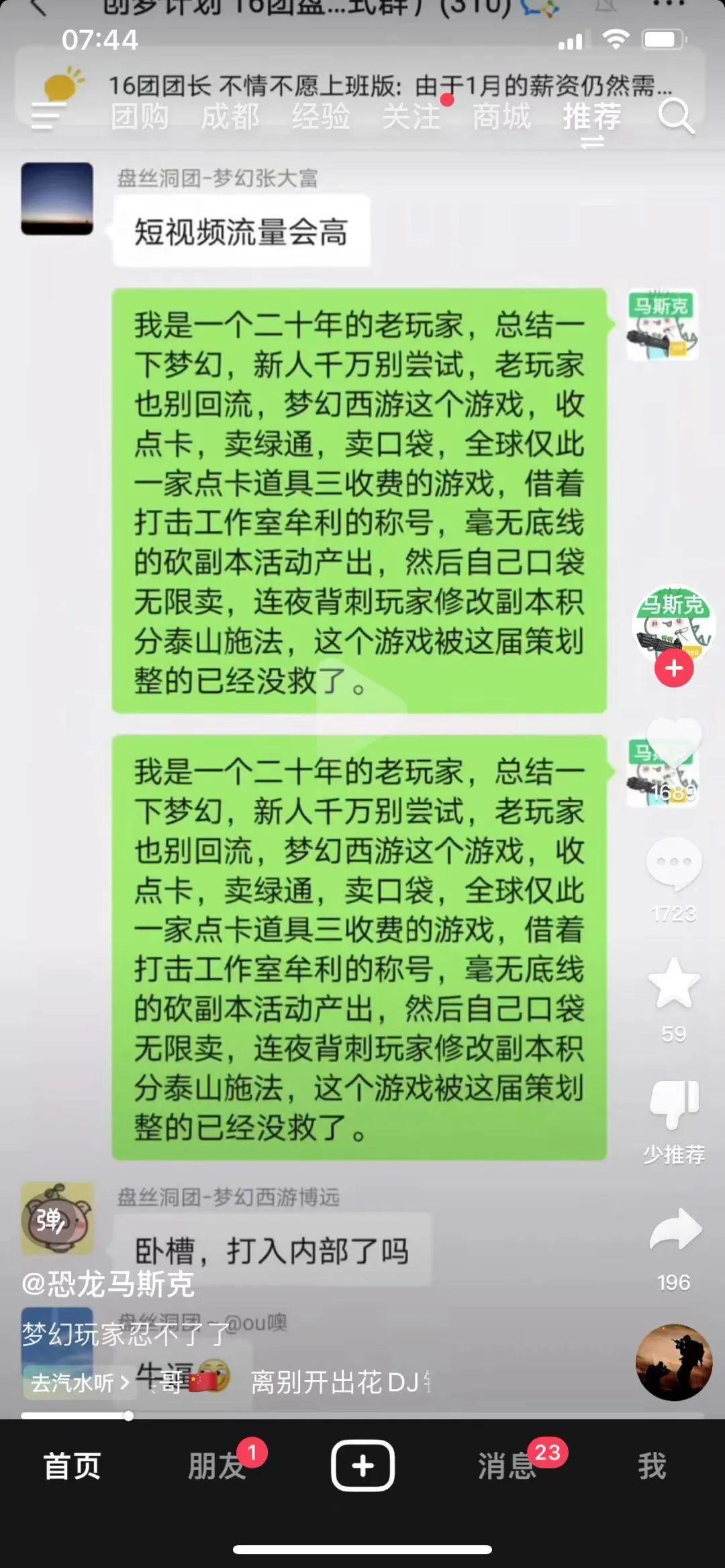Switch to the 关注 tab
725x1568 pixels.
411,117
